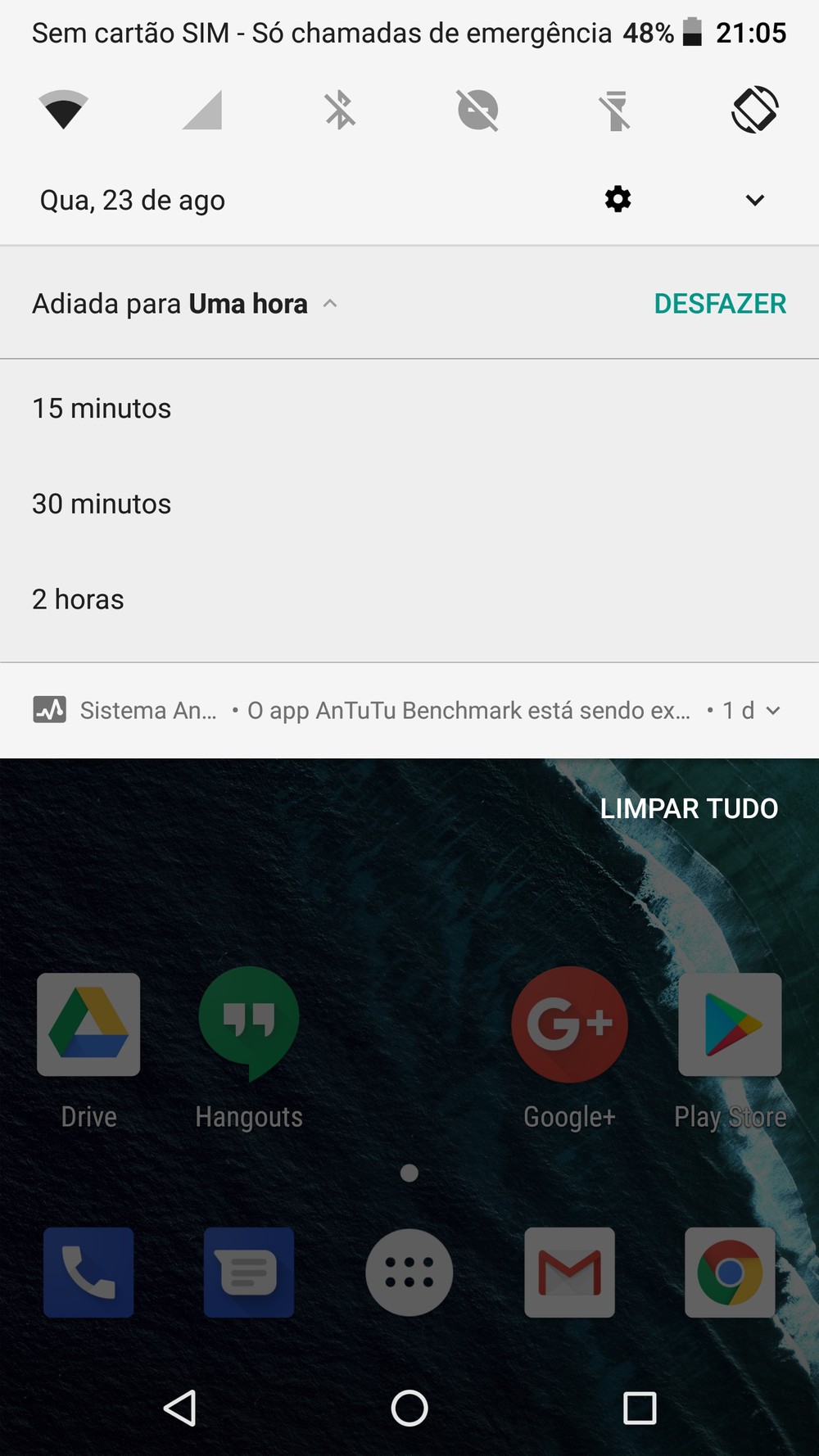Pick 2 horas snooze option
This screenshot has height=1456, width=819.
pos(409,599)
